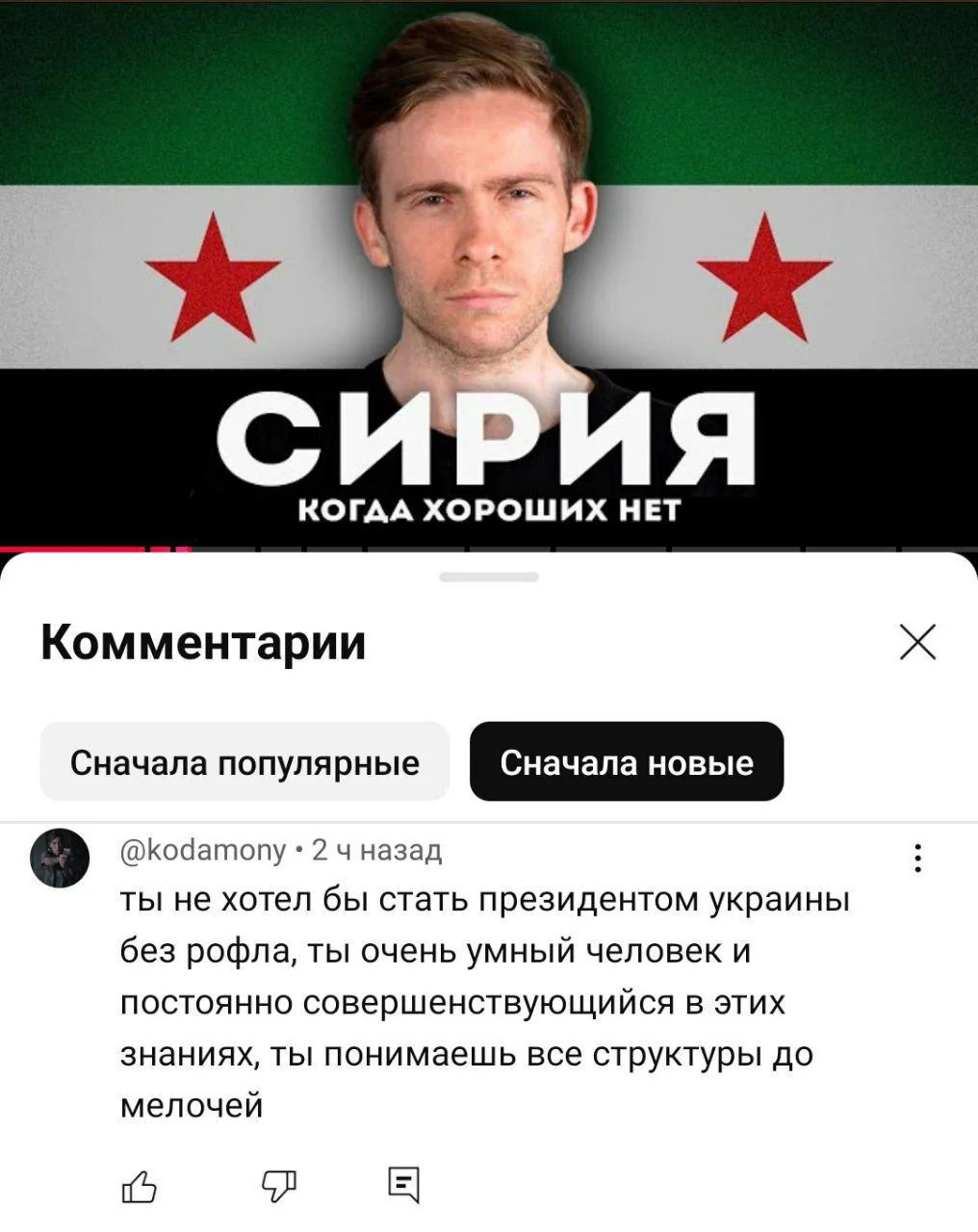Viewport: 978px width, 1232px height.
Task: Like the comment by kodamony
Action: 140,1186
